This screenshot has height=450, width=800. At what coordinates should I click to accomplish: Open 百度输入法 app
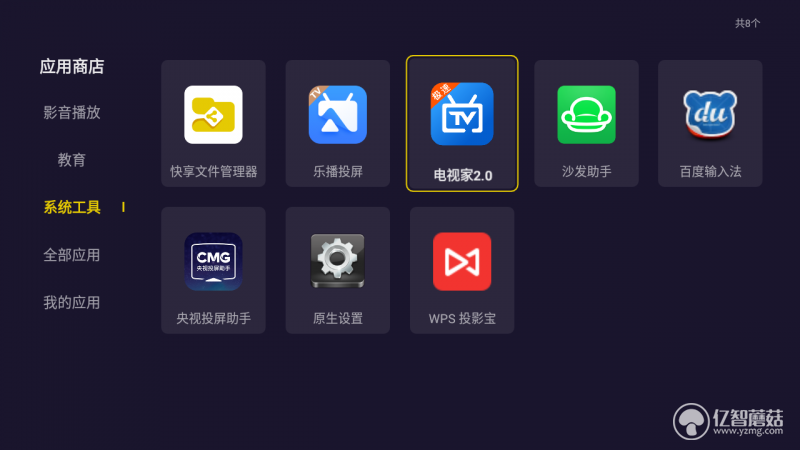(710, 124)
